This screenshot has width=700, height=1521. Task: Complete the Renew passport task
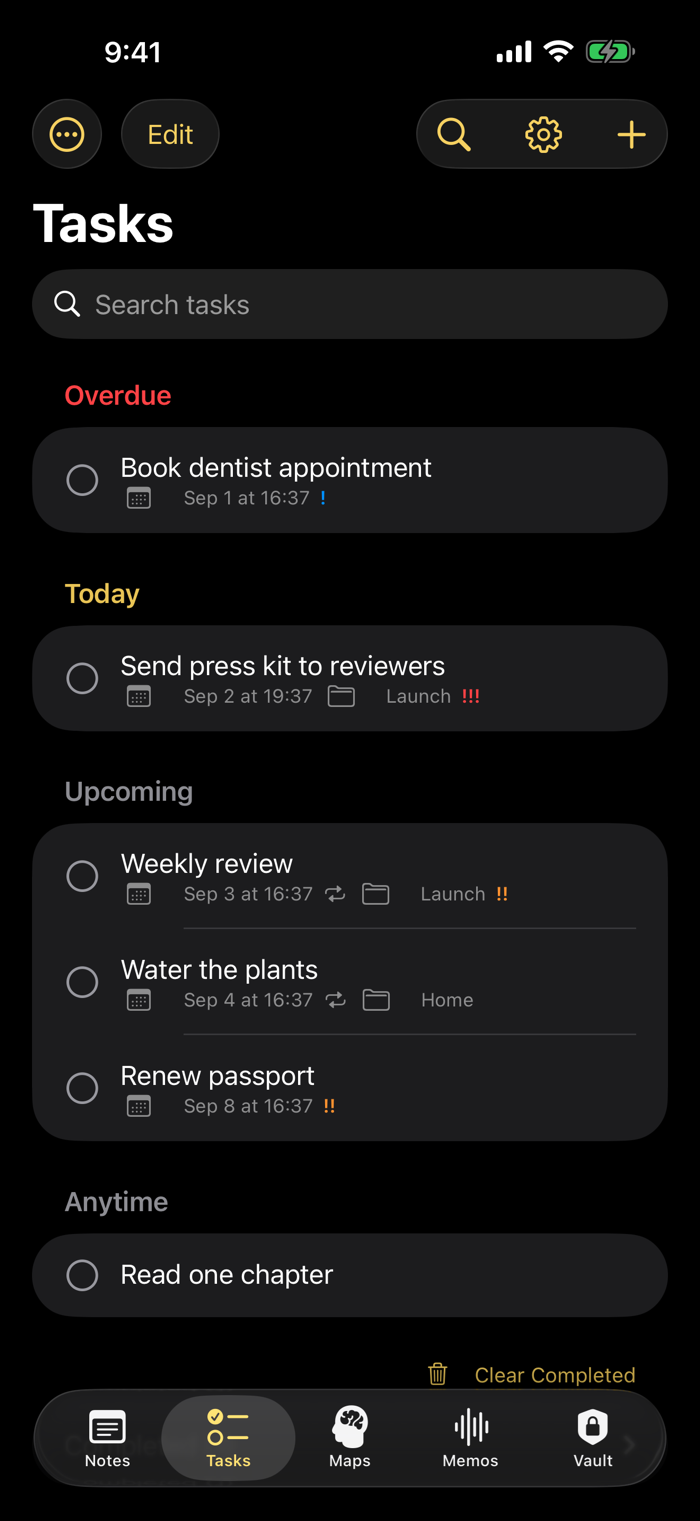pyautogui.click(x=82, y=1088)
